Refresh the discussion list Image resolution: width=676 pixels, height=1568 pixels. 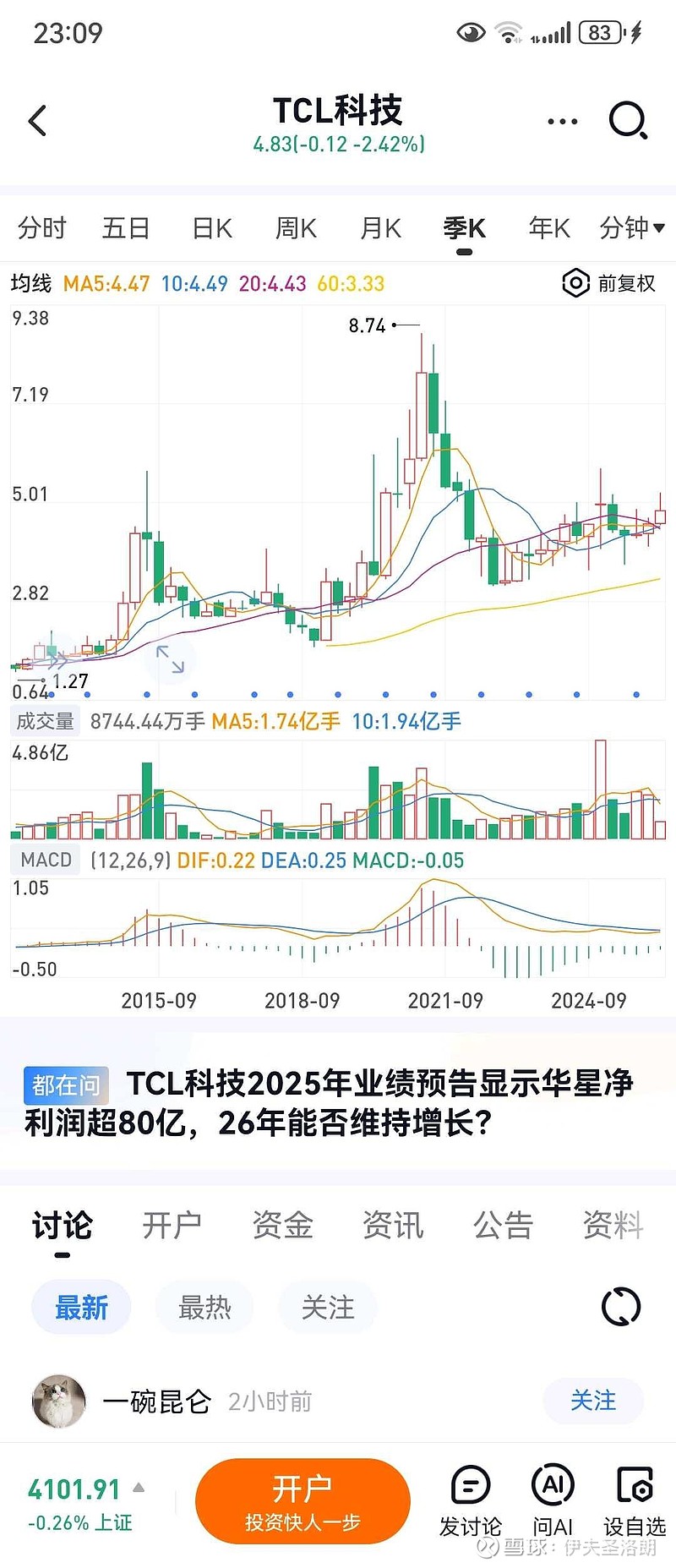(621, 1306)
